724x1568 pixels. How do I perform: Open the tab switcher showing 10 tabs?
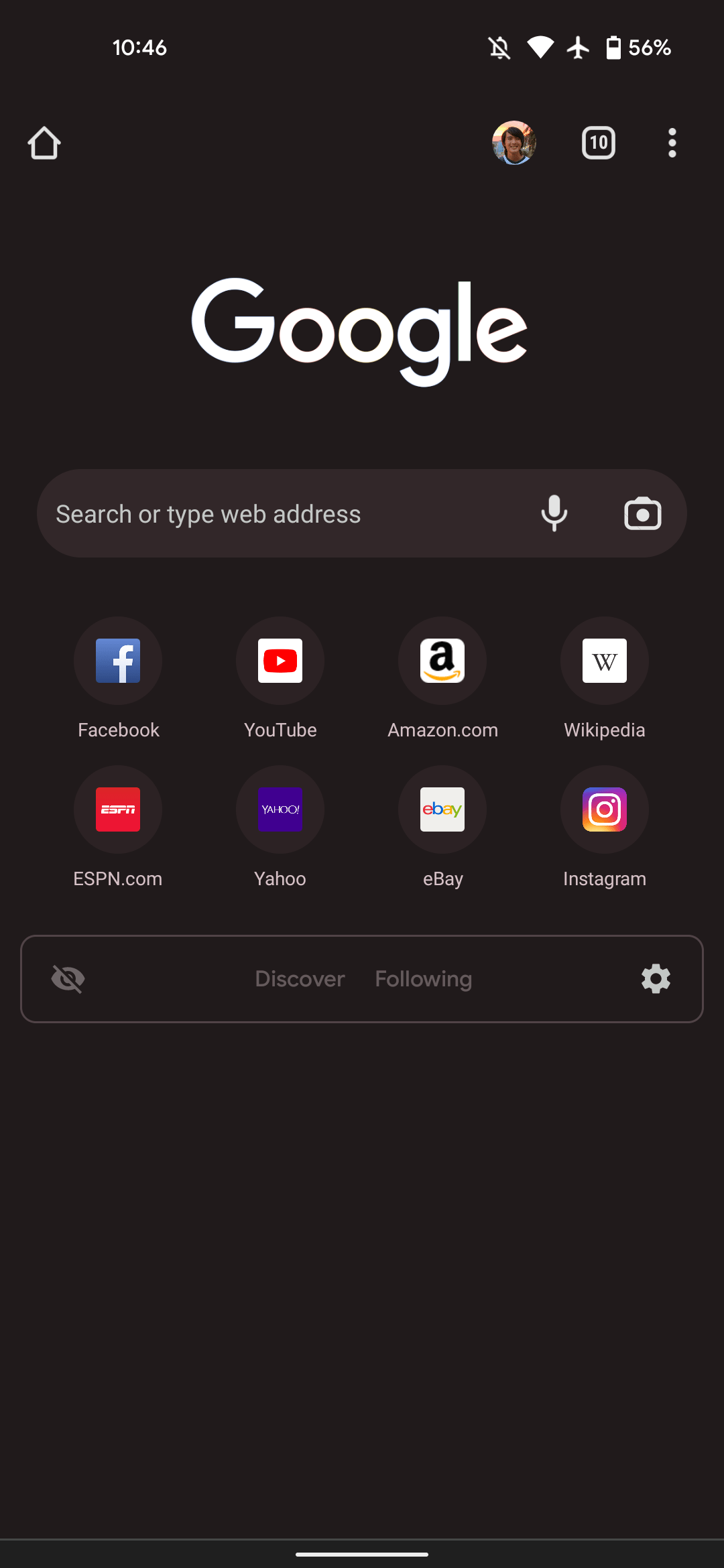click(x=598, y=143)
